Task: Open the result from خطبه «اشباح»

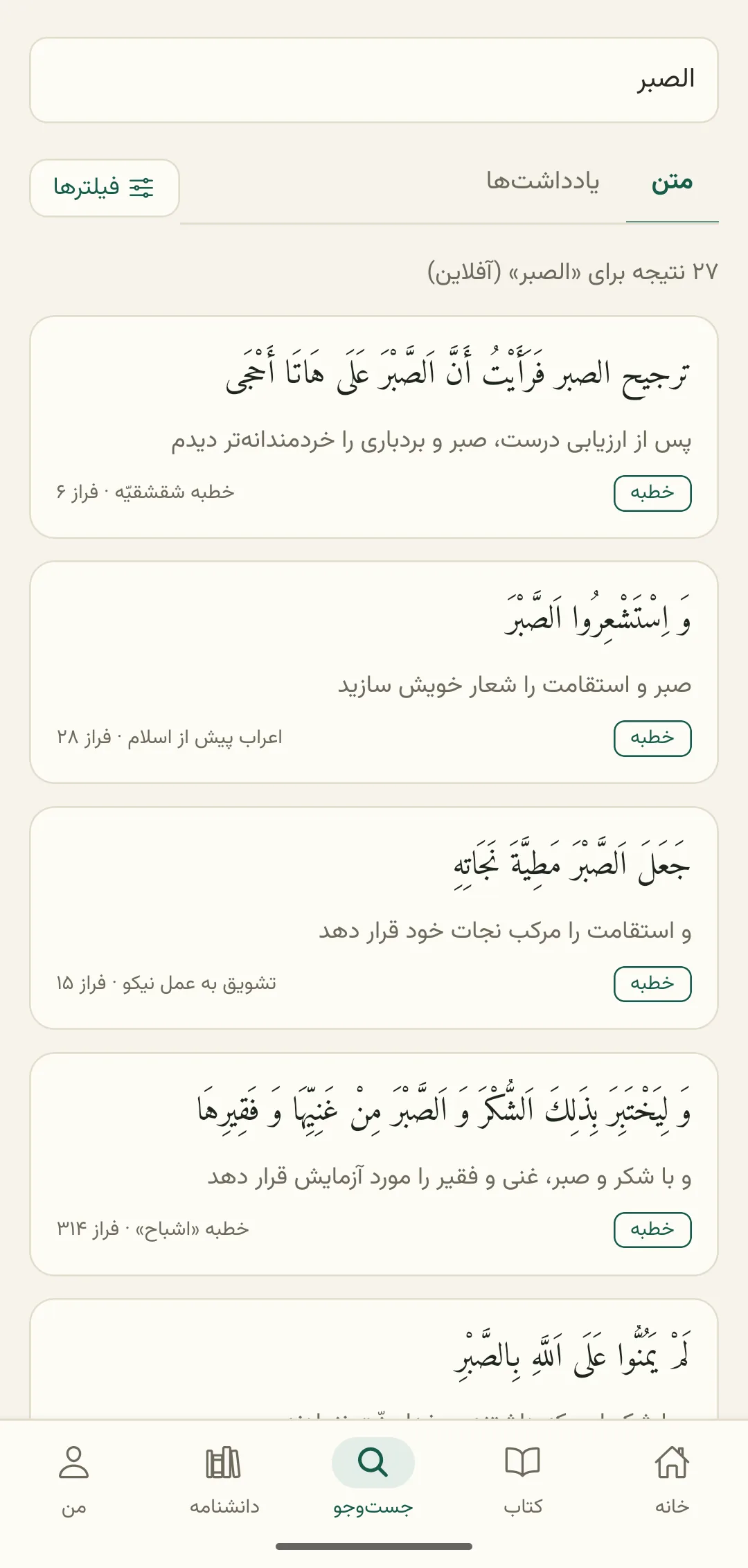Action: tap(374, 1164)
